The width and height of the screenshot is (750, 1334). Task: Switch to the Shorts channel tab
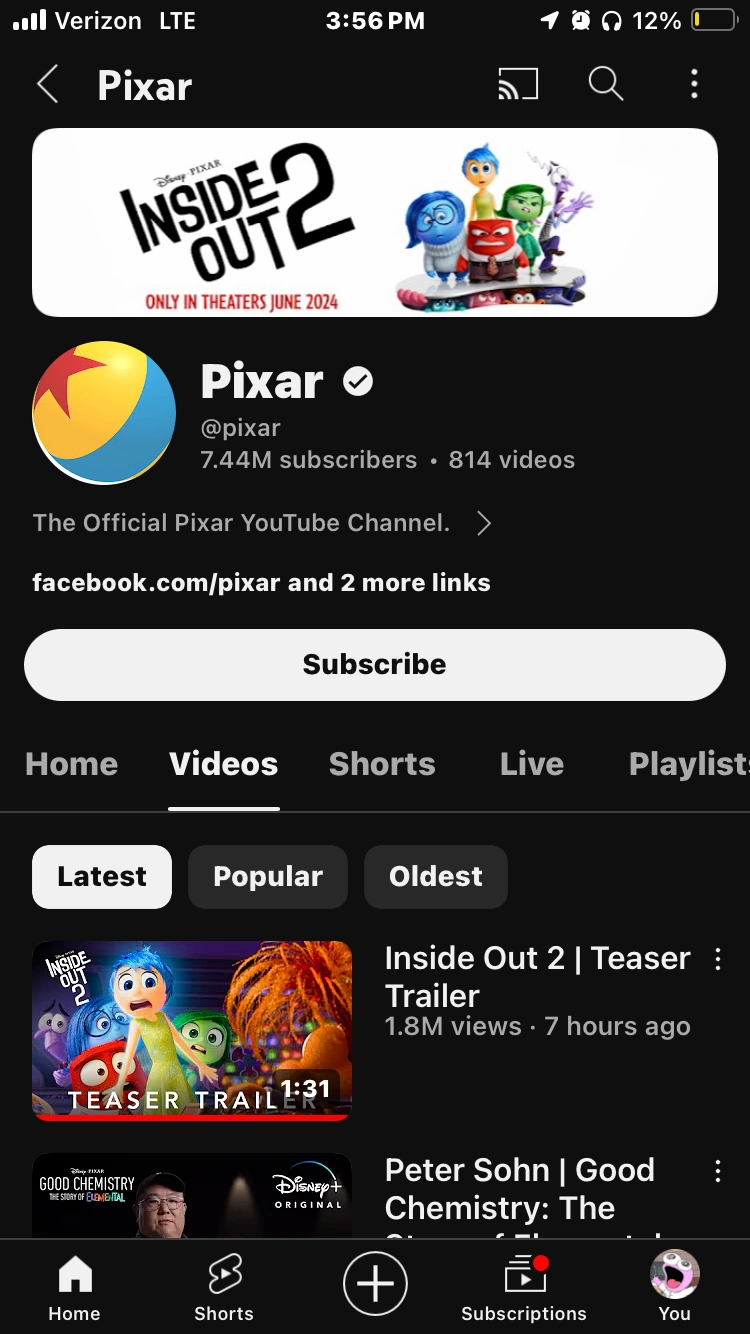[382, 764]
